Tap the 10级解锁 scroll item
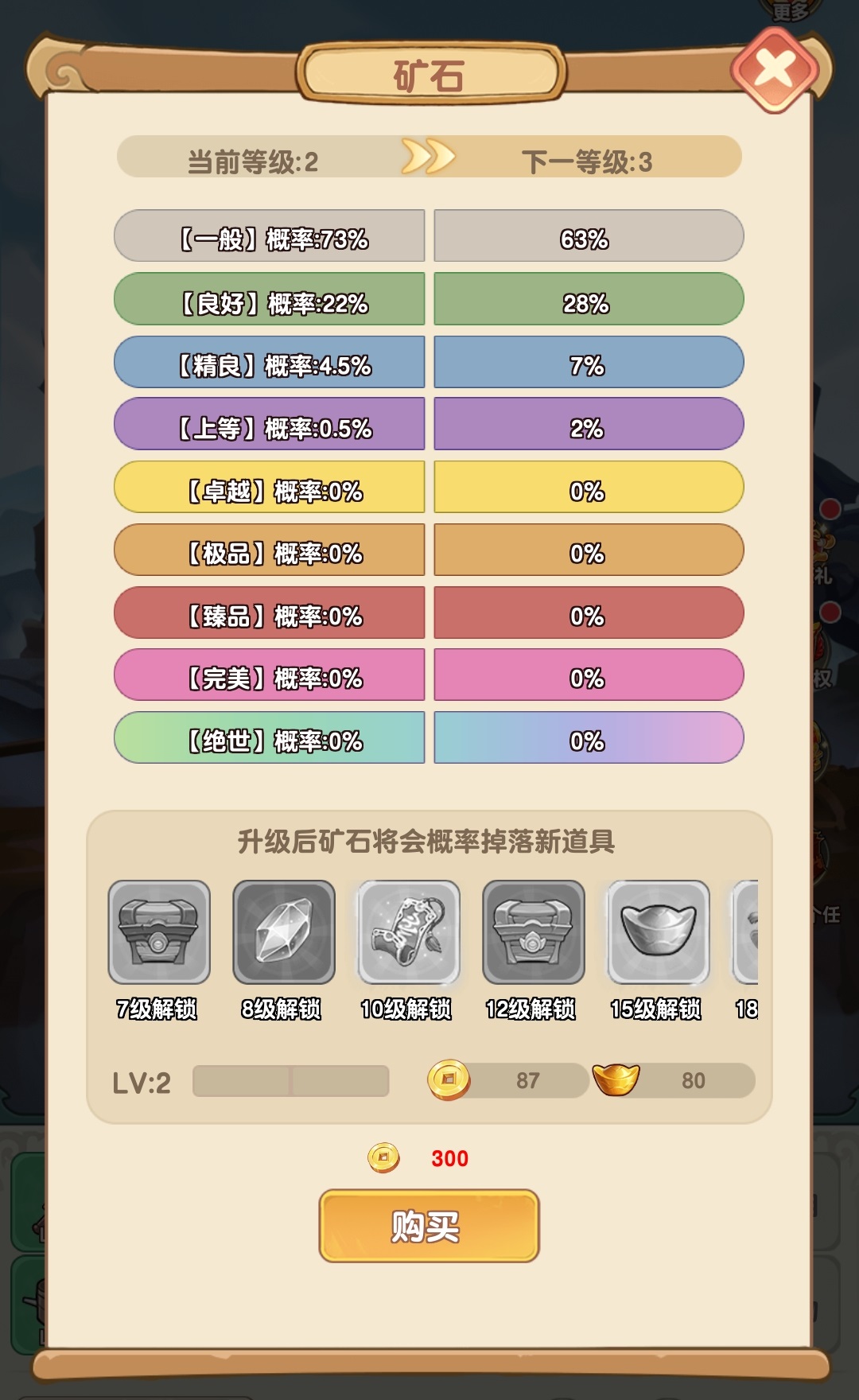859x1400 pixels. point(408,931)
